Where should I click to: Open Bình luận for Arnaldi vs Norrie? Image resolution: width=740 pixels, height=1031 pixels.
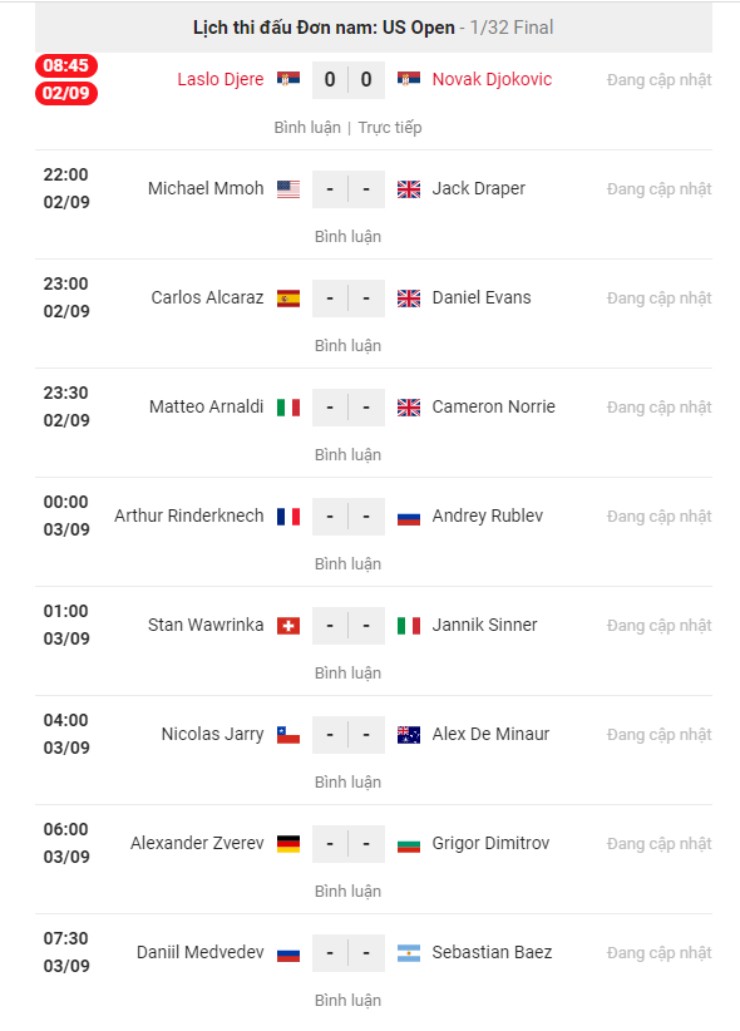pyautogui.click(x=348, y=454)
